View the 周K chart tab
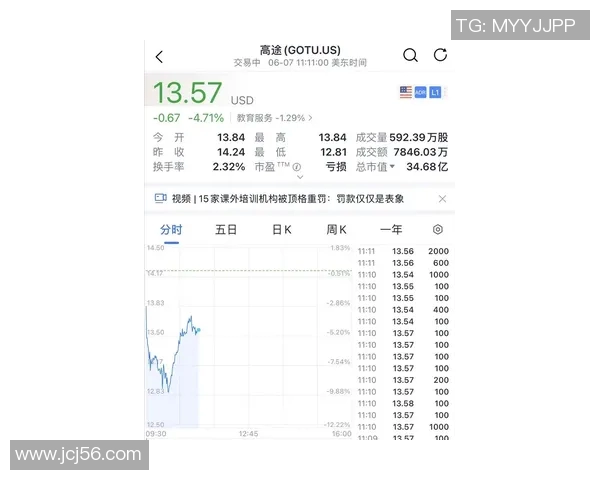This screenshot has height=480, width=600. [336, 230]
